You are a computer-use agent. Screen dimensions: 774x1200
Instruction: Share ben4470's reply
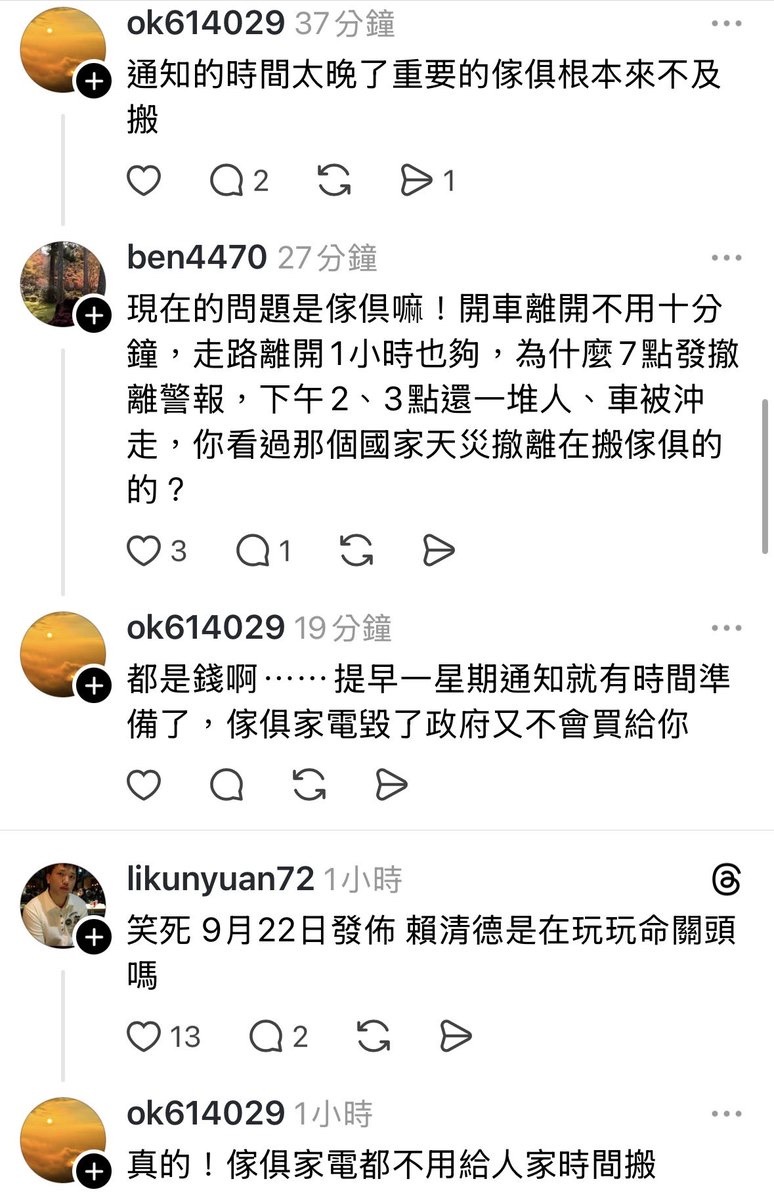point(438,551)
